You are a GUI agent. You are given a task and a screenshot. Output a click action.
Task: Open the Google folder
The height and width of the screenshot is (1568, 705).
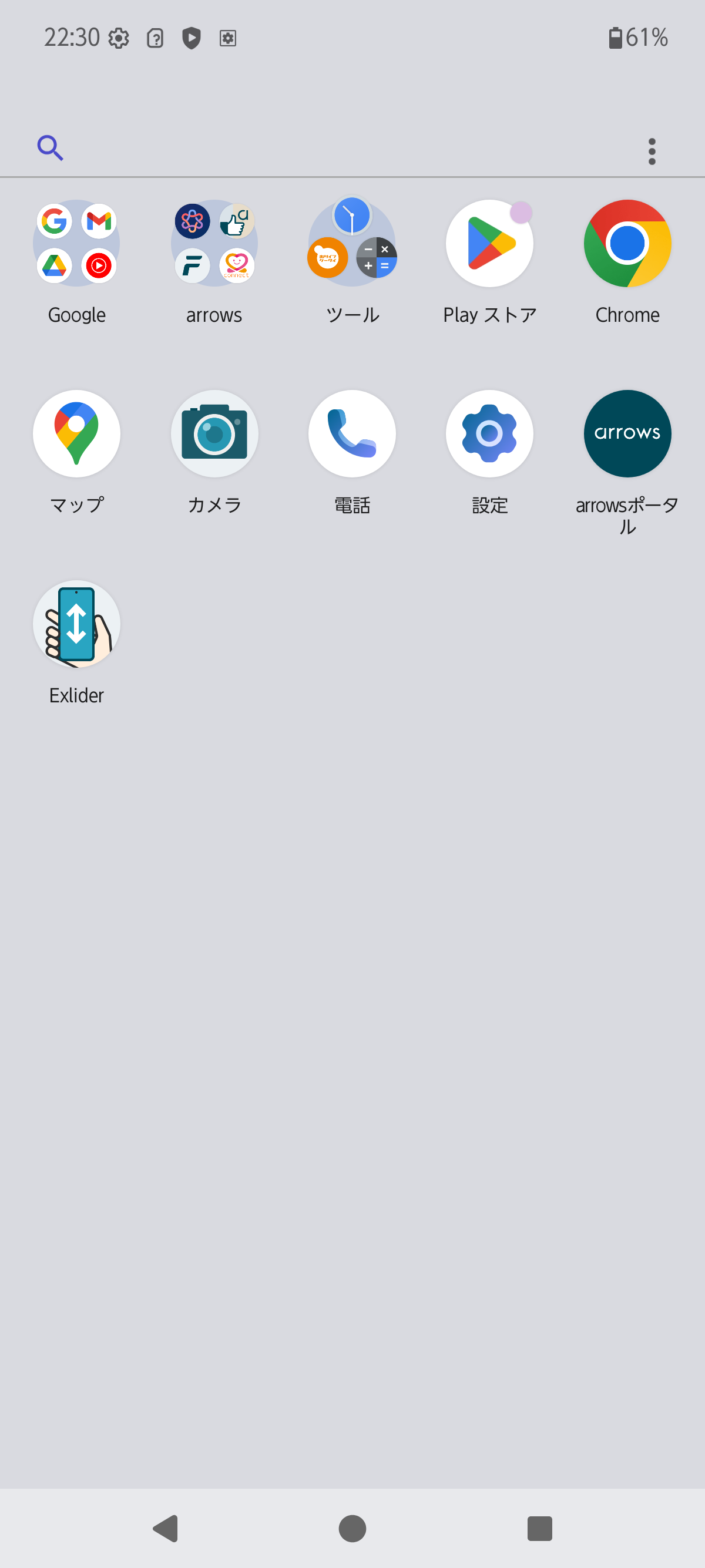(x=77, y=244)
